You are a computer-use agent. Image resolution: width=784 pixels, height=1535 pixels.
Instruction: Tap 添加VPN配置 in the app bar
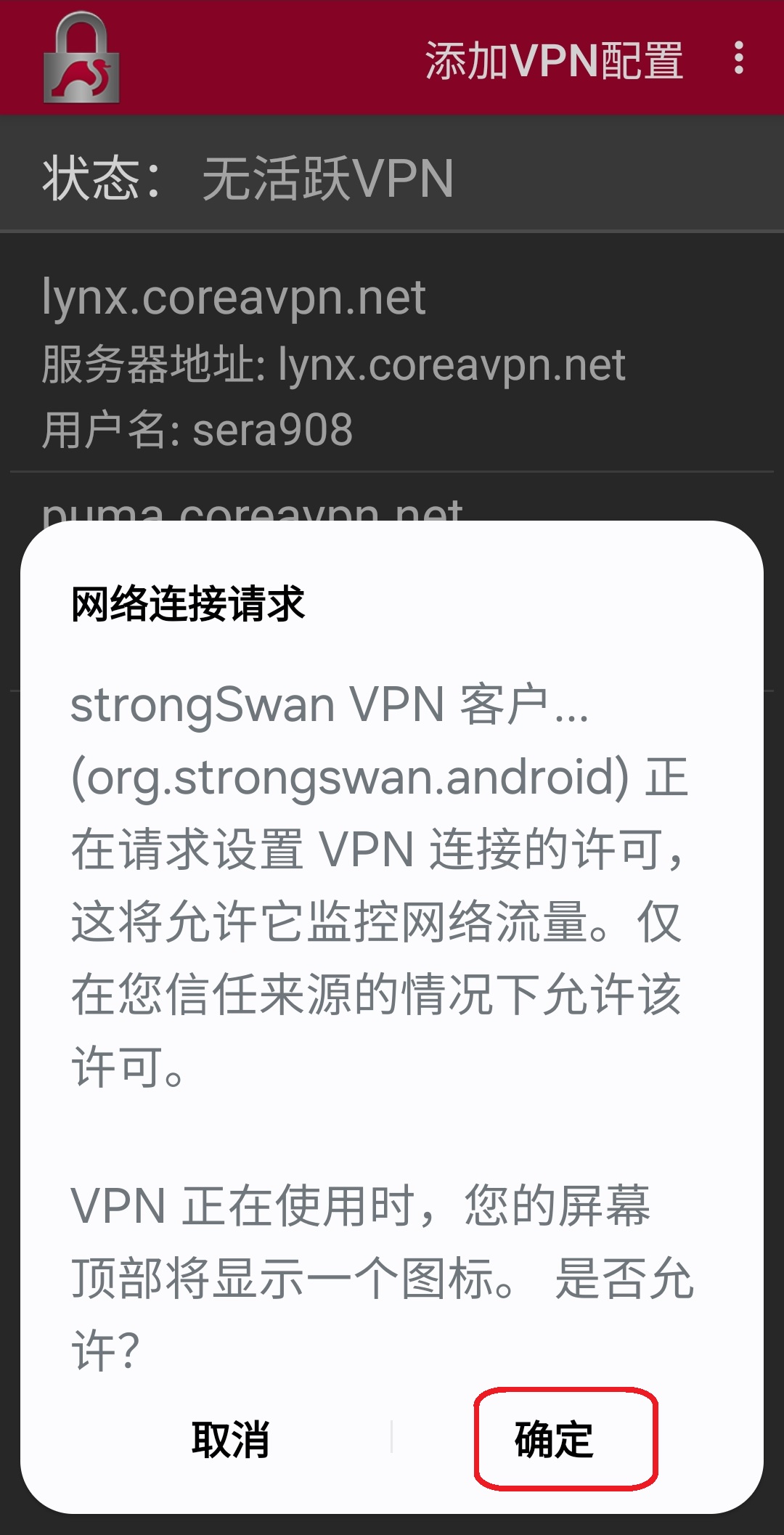553,60
